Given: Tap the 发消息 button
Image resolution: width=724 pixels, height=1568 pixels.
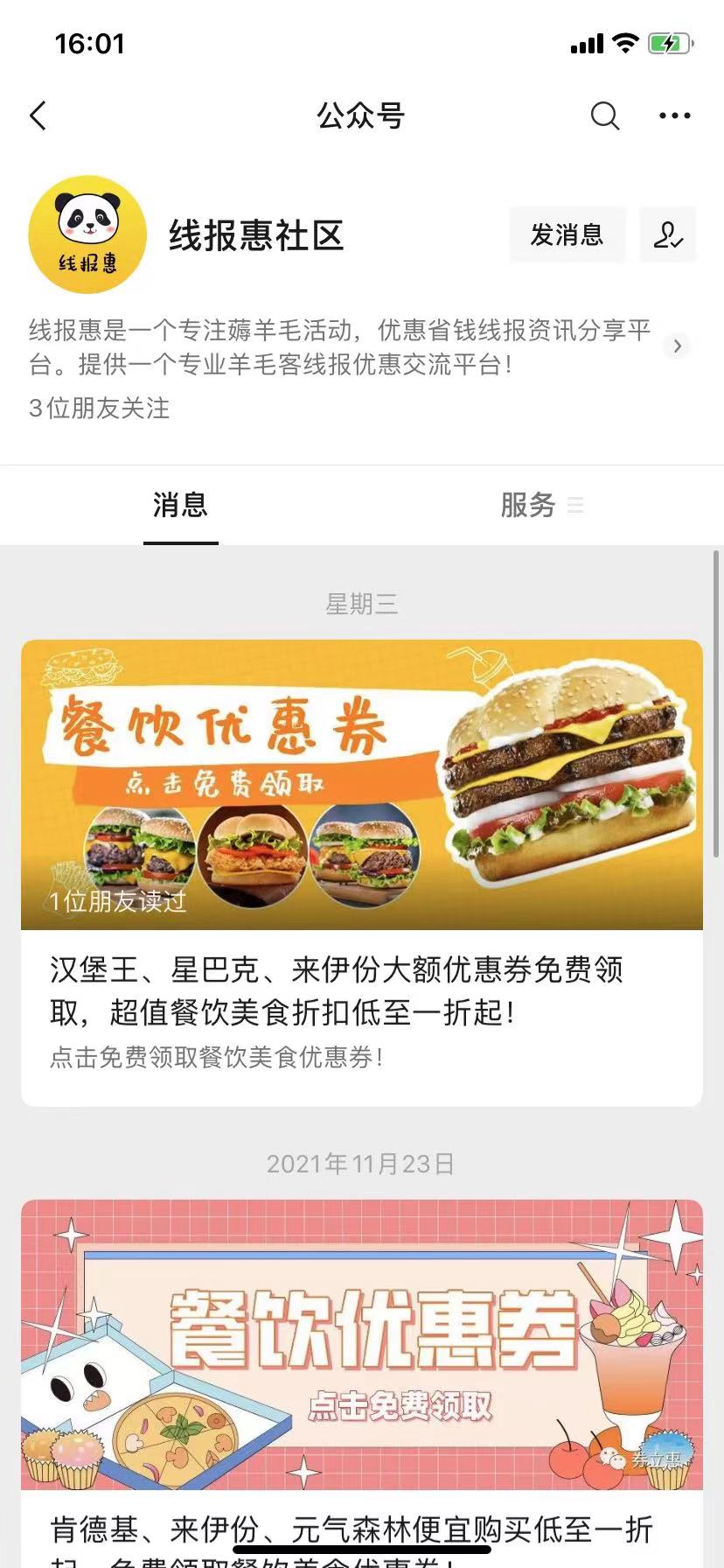Looking at the screenshot, I should tap(567, 234).
